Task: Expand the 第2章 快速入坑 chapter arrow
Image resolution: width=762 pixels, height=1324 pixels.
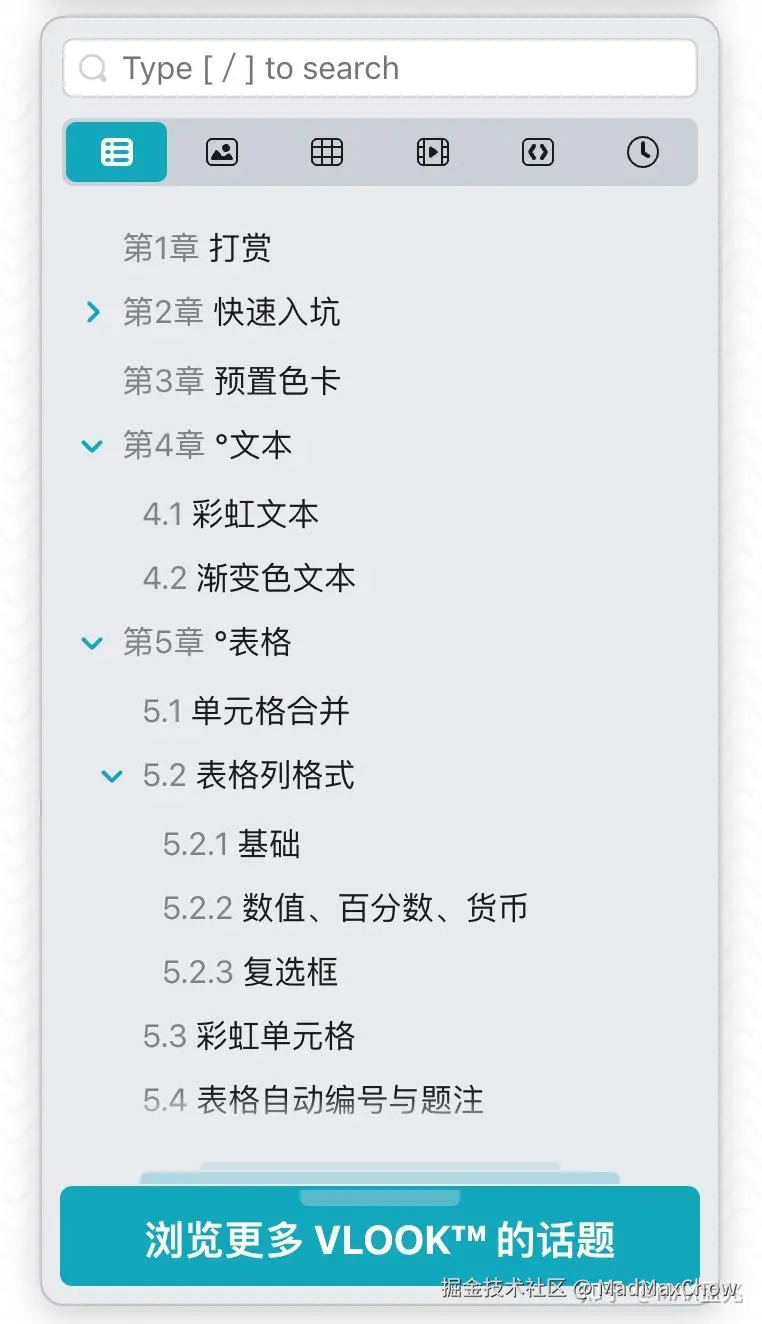Action: pos(93,313)
